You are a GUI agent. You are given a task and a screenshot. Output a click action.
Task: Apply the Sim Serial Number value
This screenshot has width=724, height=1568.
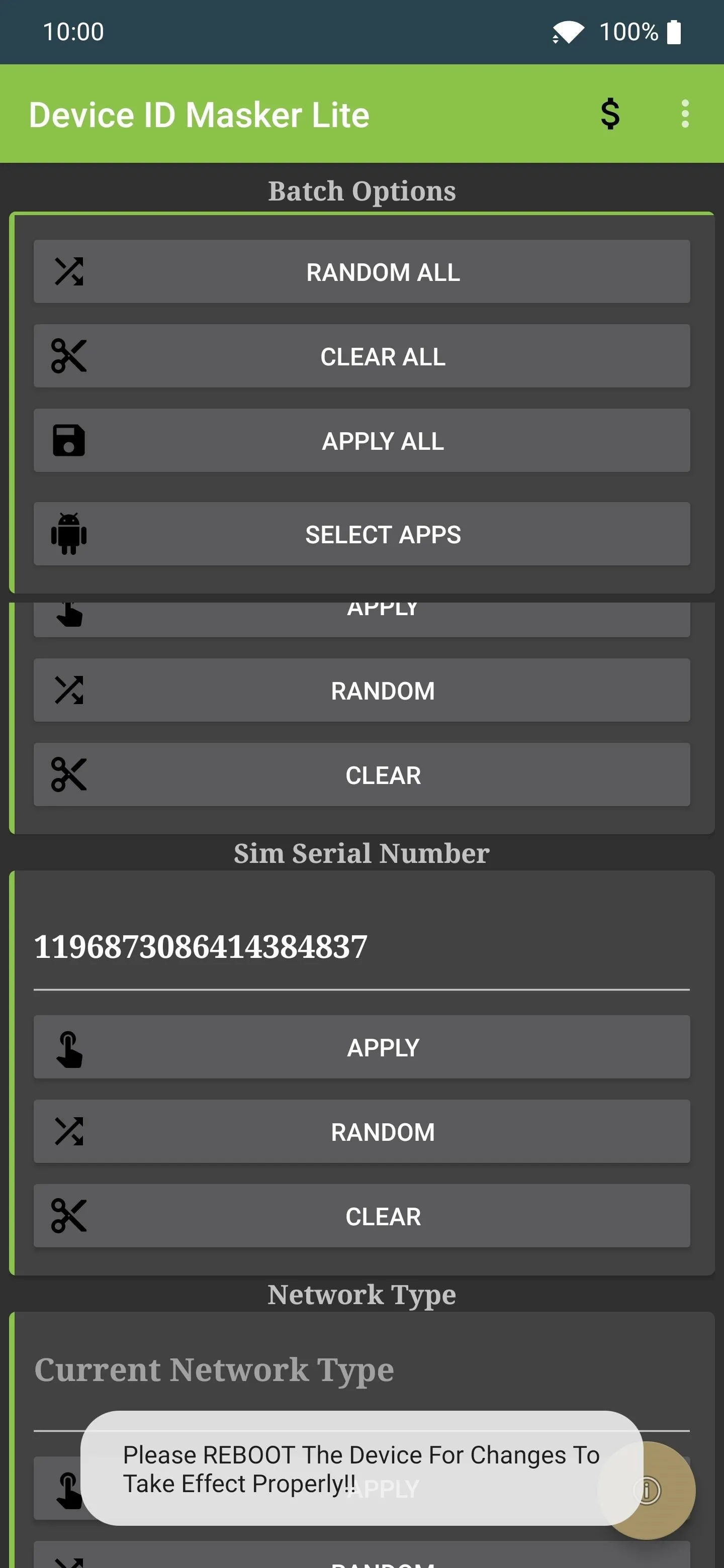[361, 1047]
